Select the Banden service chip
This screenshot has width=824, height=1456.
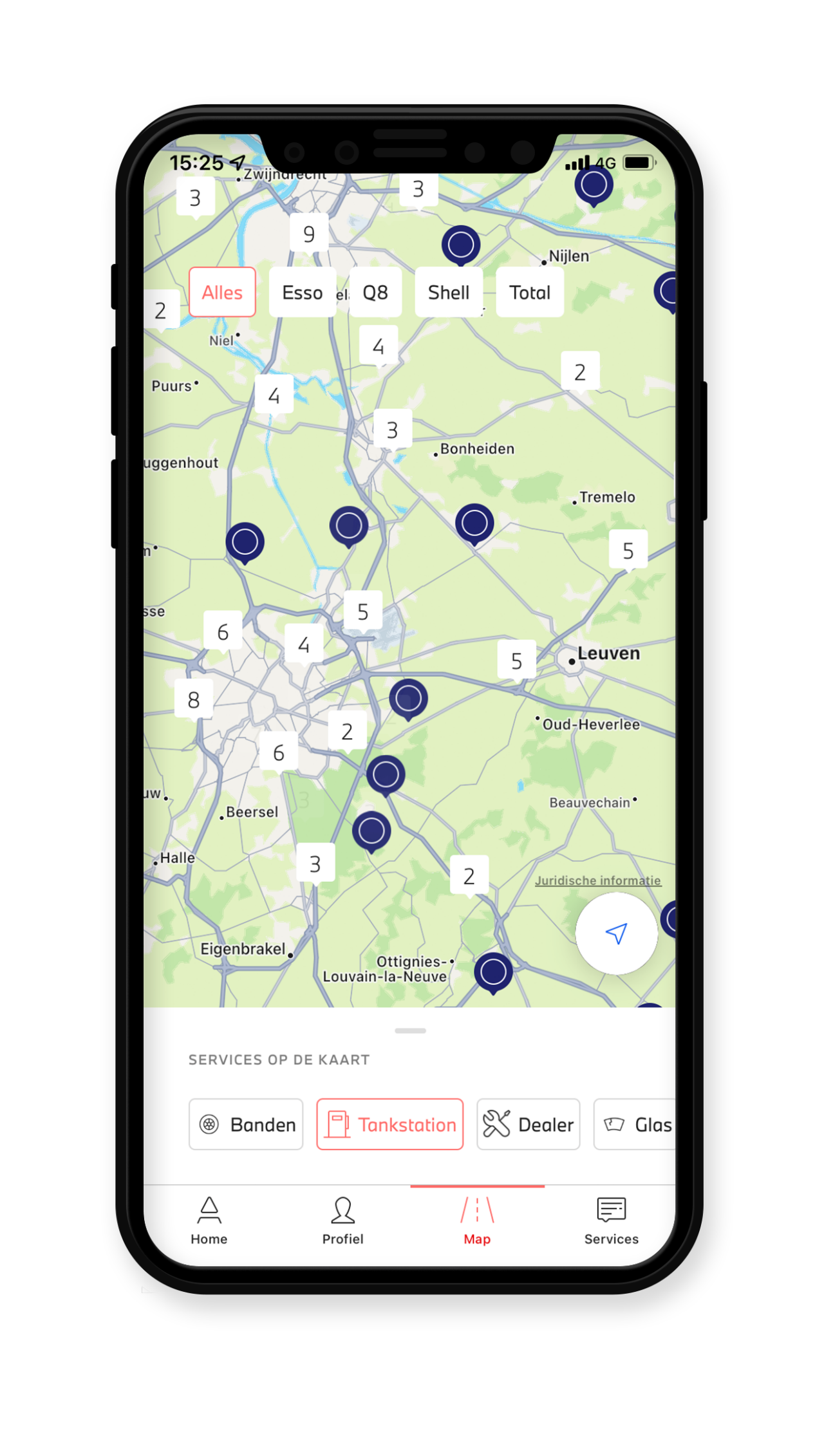(x=246, y=1125)
